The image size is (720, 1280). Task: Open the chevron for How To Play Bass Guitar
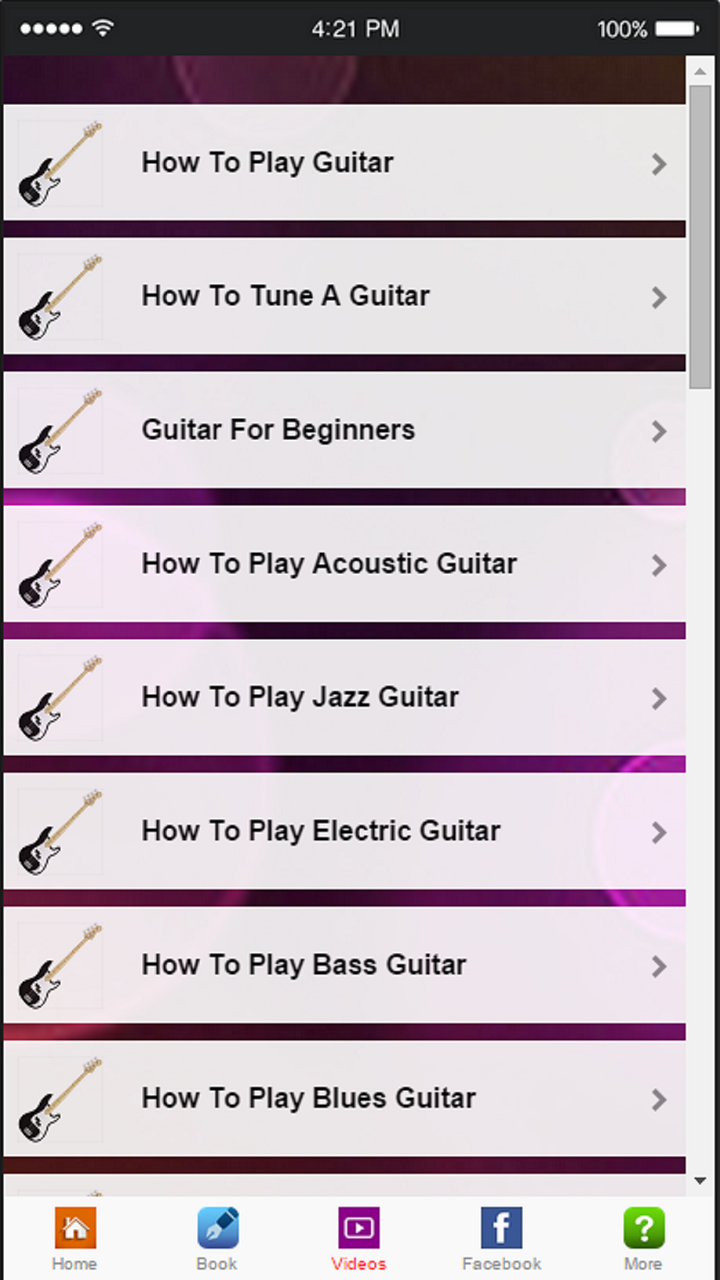point(658,966)
